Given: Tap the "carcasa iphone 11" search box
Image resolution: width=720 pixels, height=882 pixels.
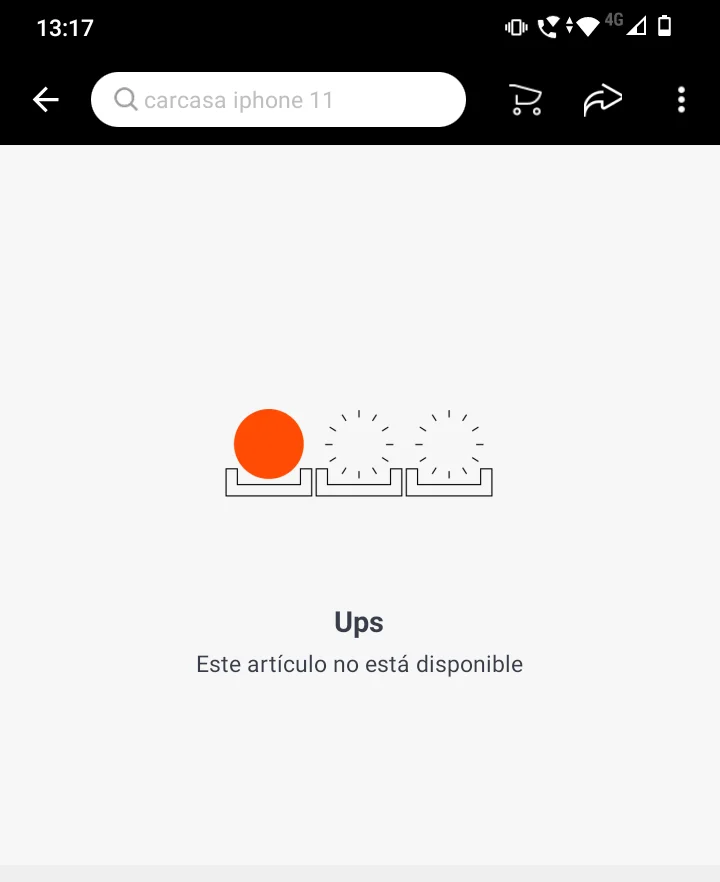Looking at the screenshot, I should click(278, 100).
